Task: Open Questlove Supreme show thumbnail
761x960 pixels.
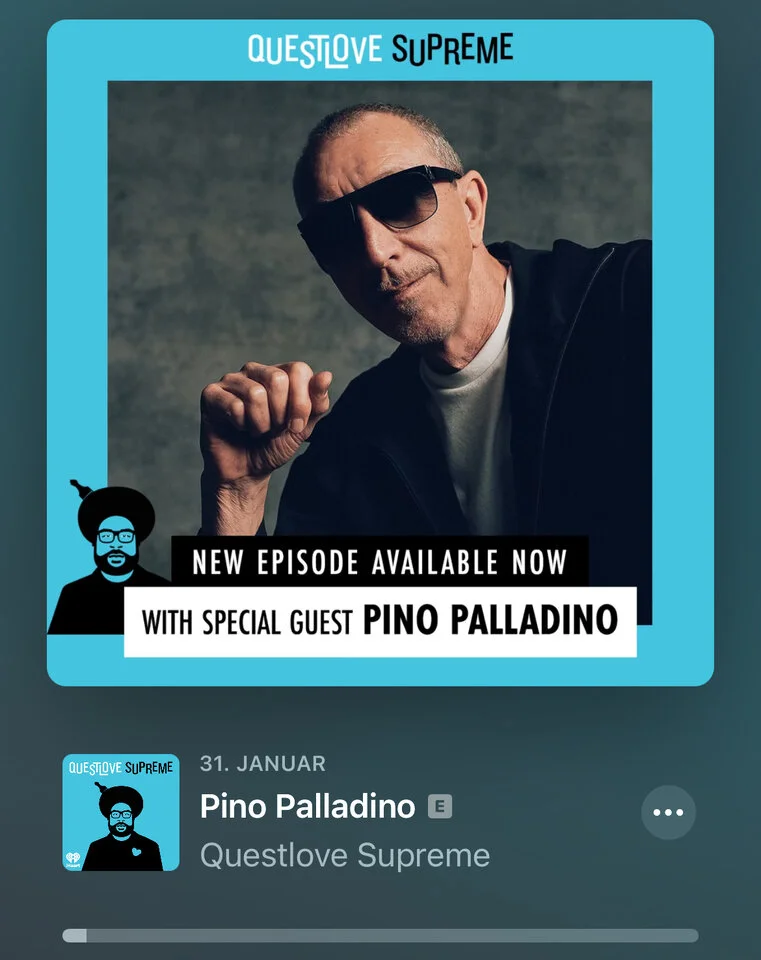Action: pos(121,812)
